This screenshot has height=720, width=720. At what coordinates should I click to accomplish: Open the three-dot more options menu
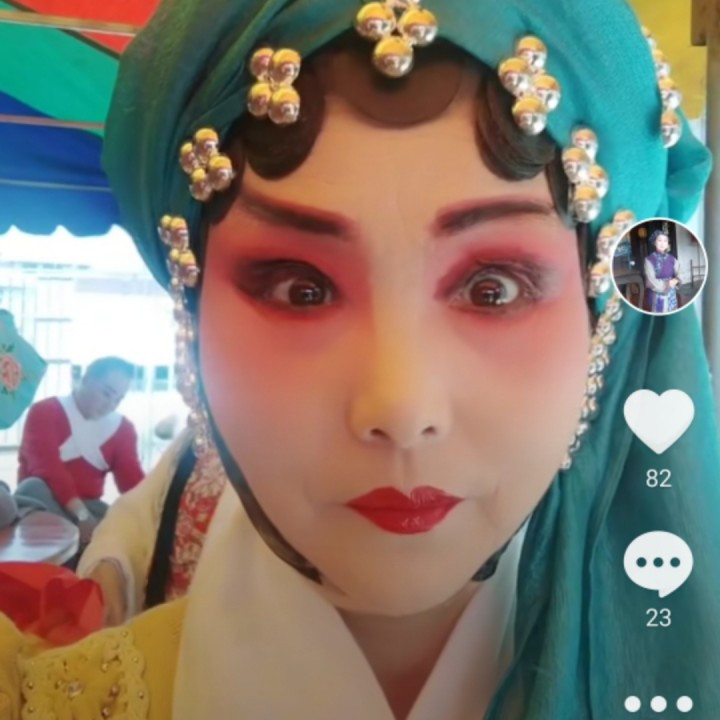(658, 704)
